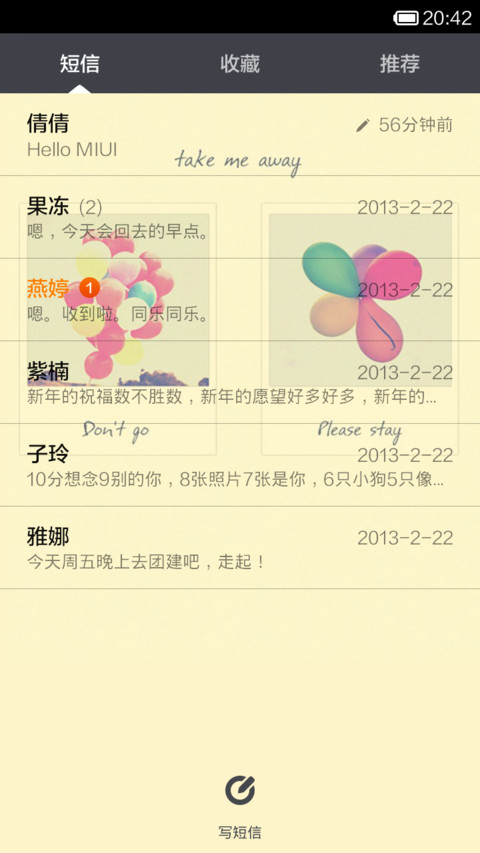Open the conversation with 倩倩
The height and width of the screenshot is (853, 480).
pos(240,134)
